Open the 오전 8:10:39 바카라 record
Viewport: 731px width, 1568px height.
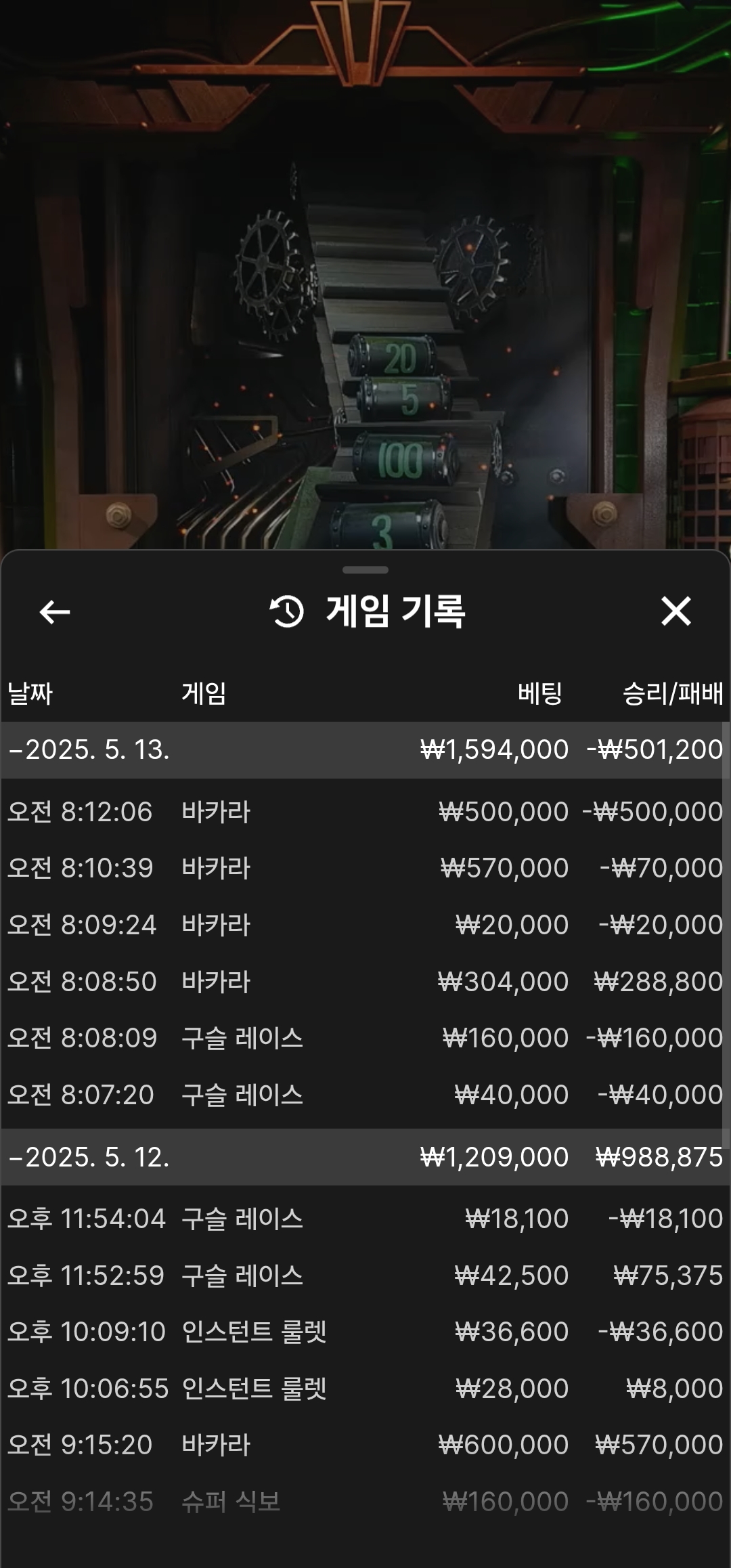pyautogui.click(x=364, y=868)
